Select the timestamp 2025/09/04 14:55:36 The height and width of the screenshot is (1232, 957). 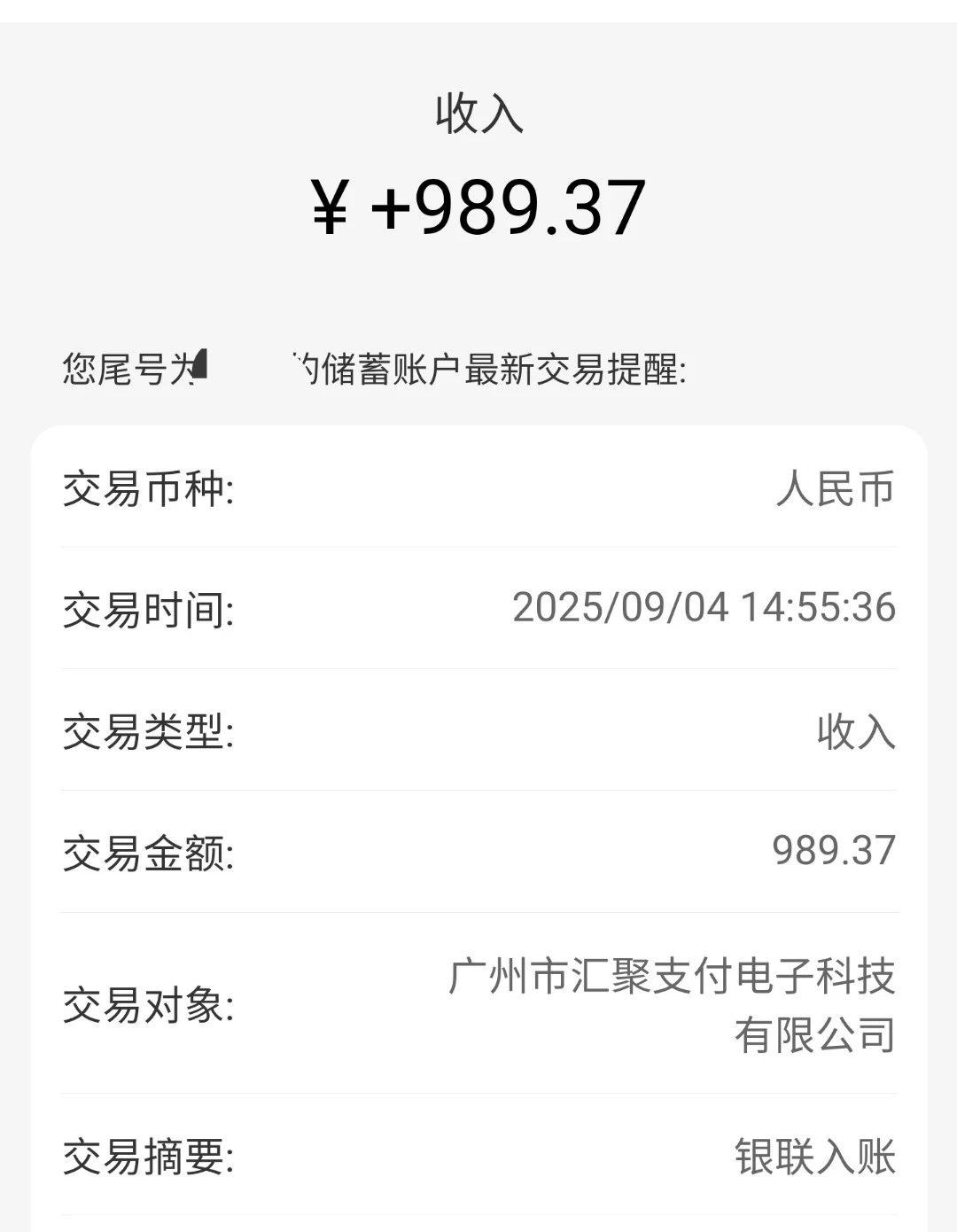(704, 609)
